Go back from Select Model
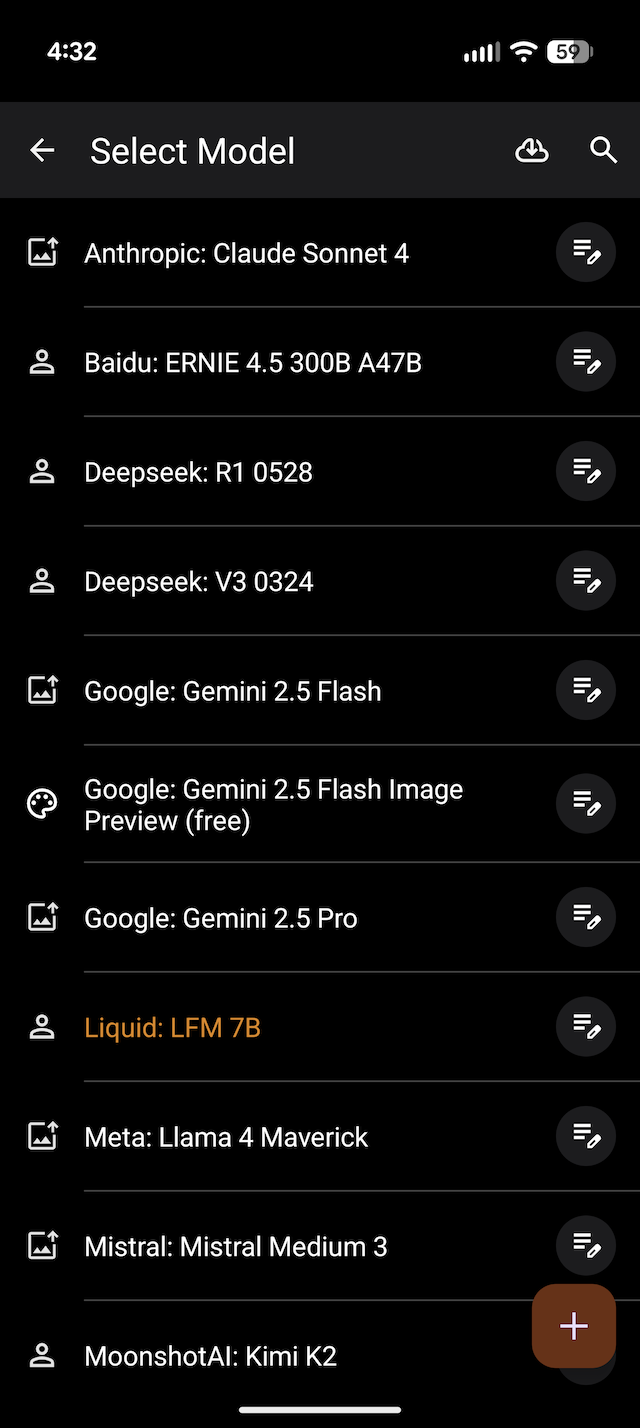Image resolution: width=640 pixels, height=1428 pixels. point(42,151)
